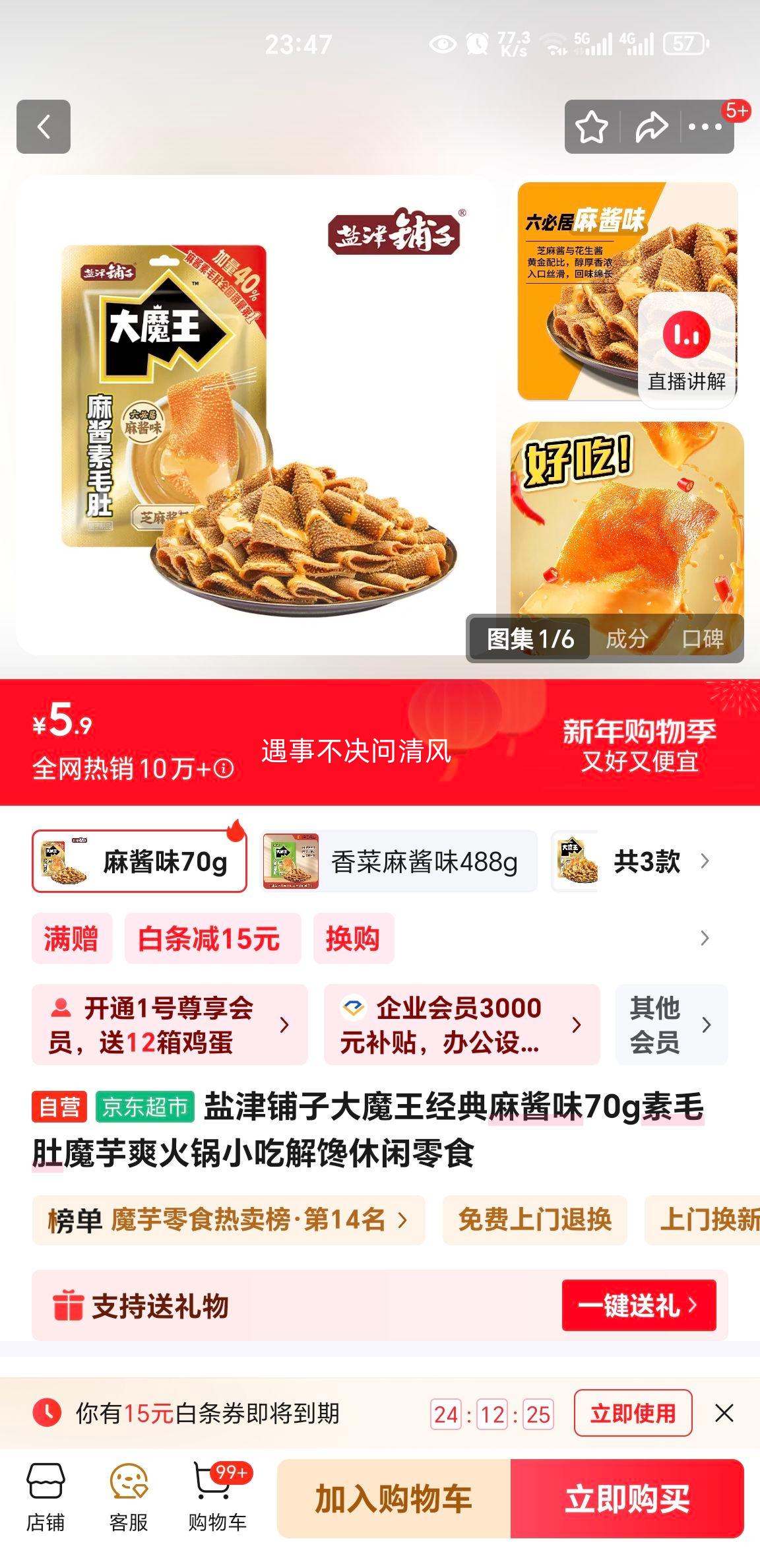Image resolution: width=760 pixels, height=1568 pixels.
Task: Switch to the 口碑 tab
Action: tap(705, 638)
